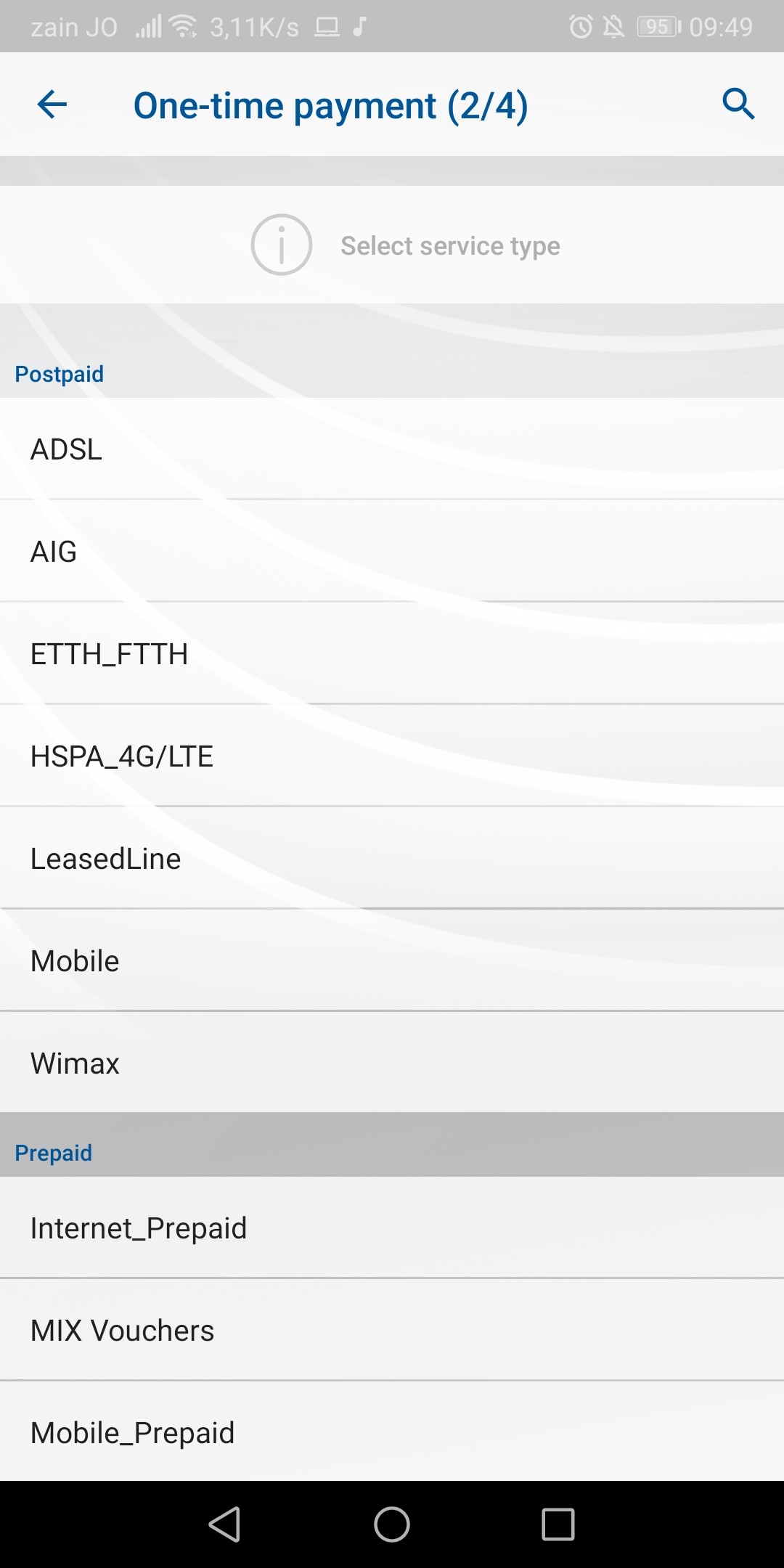Select Mobile under Postpaid

[x=392, y=961]
